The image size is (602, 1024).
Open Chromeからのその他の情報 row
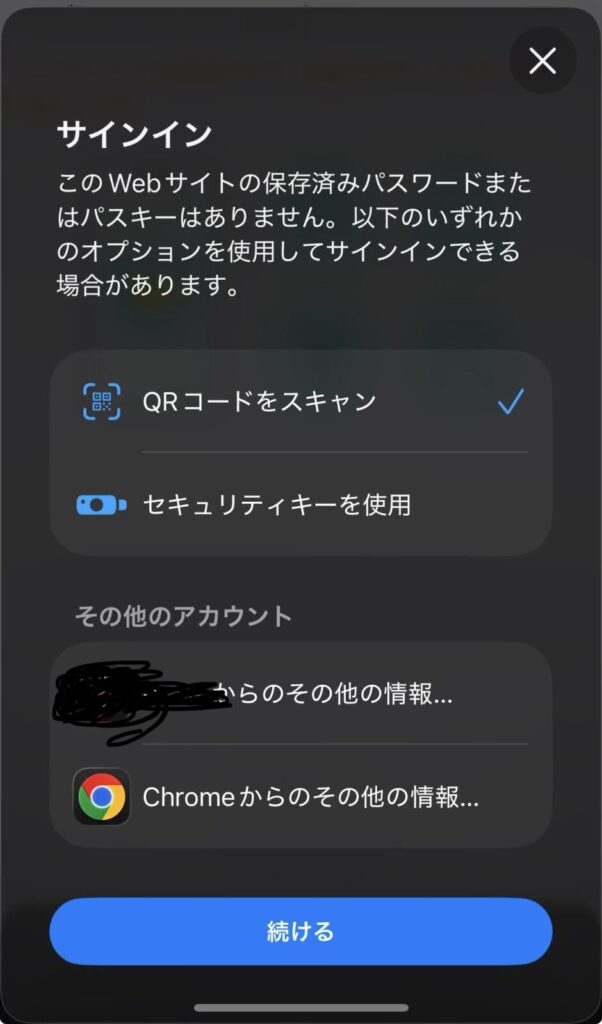(x=300, y=797)
